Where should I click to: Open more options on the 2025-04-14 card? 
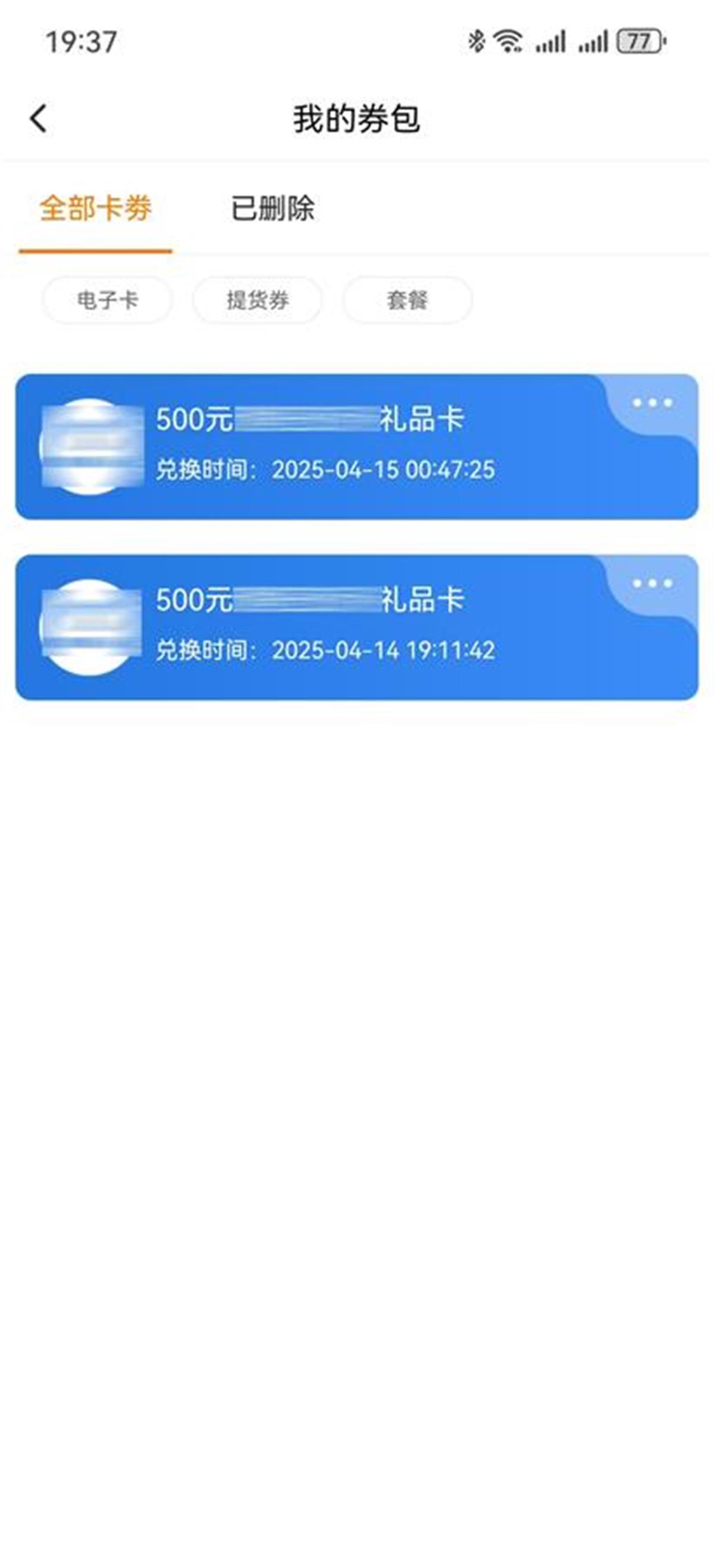[x=652, y=584]
